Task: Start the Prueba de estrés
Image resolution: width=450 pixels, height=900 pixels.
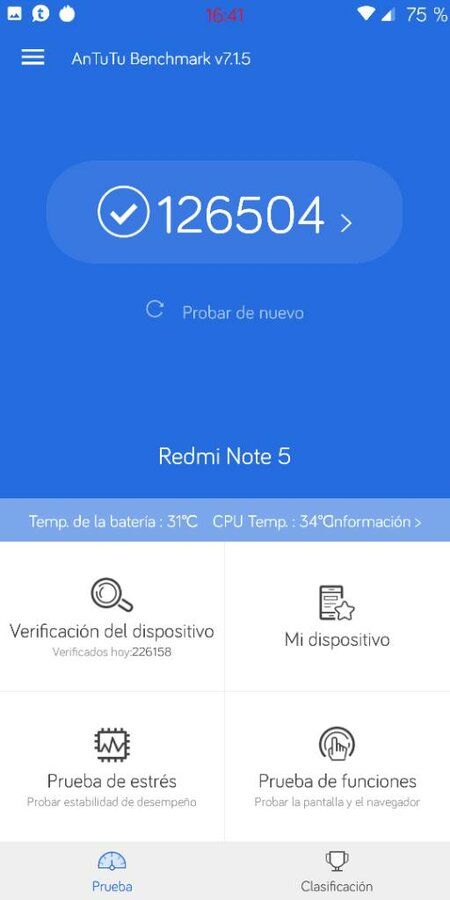Action: 112,767
